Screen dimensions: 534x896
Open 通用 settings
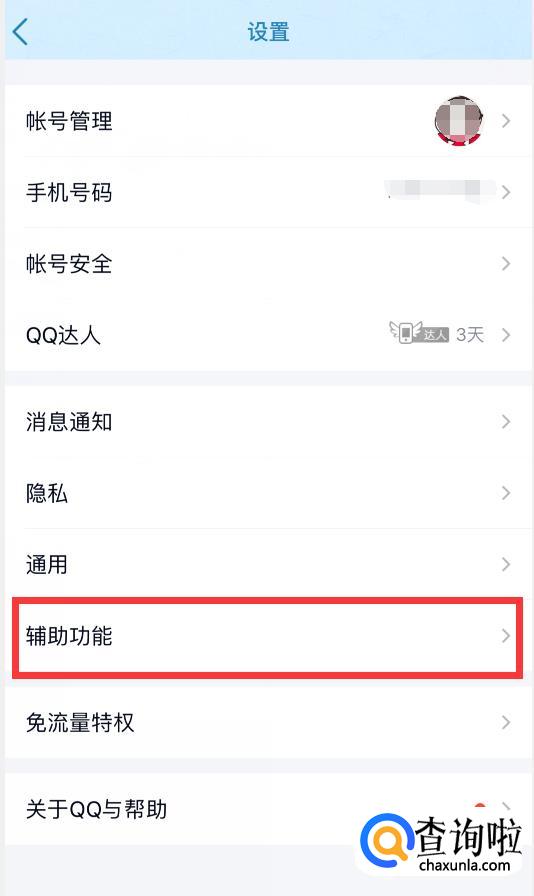(x=268, y=565)
